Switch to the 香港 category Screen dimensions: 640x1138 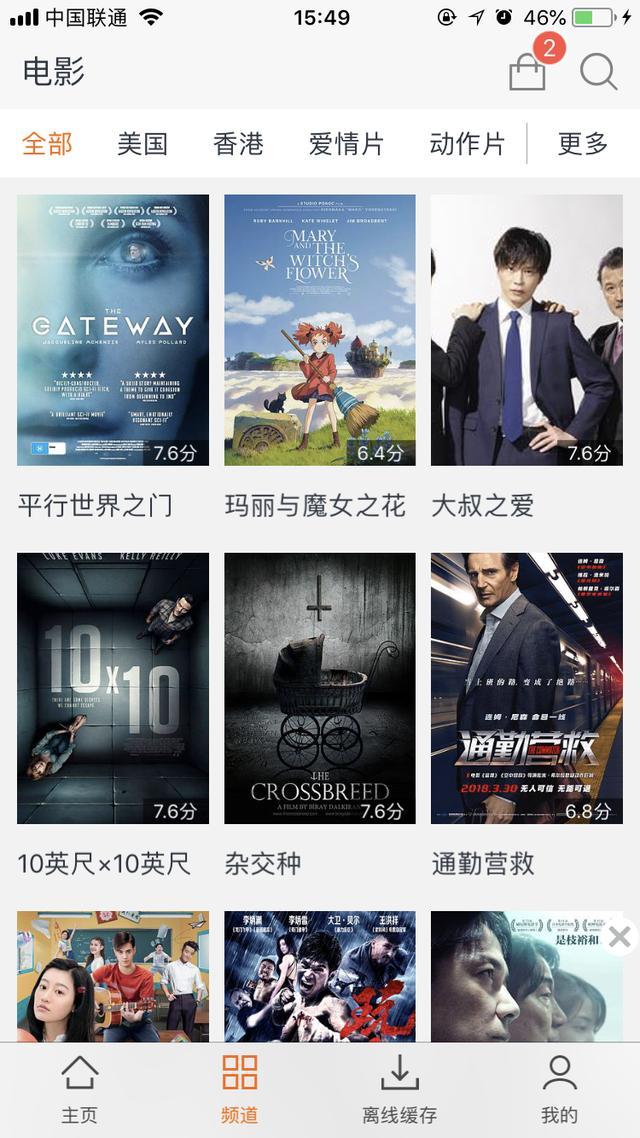(238, 144)
